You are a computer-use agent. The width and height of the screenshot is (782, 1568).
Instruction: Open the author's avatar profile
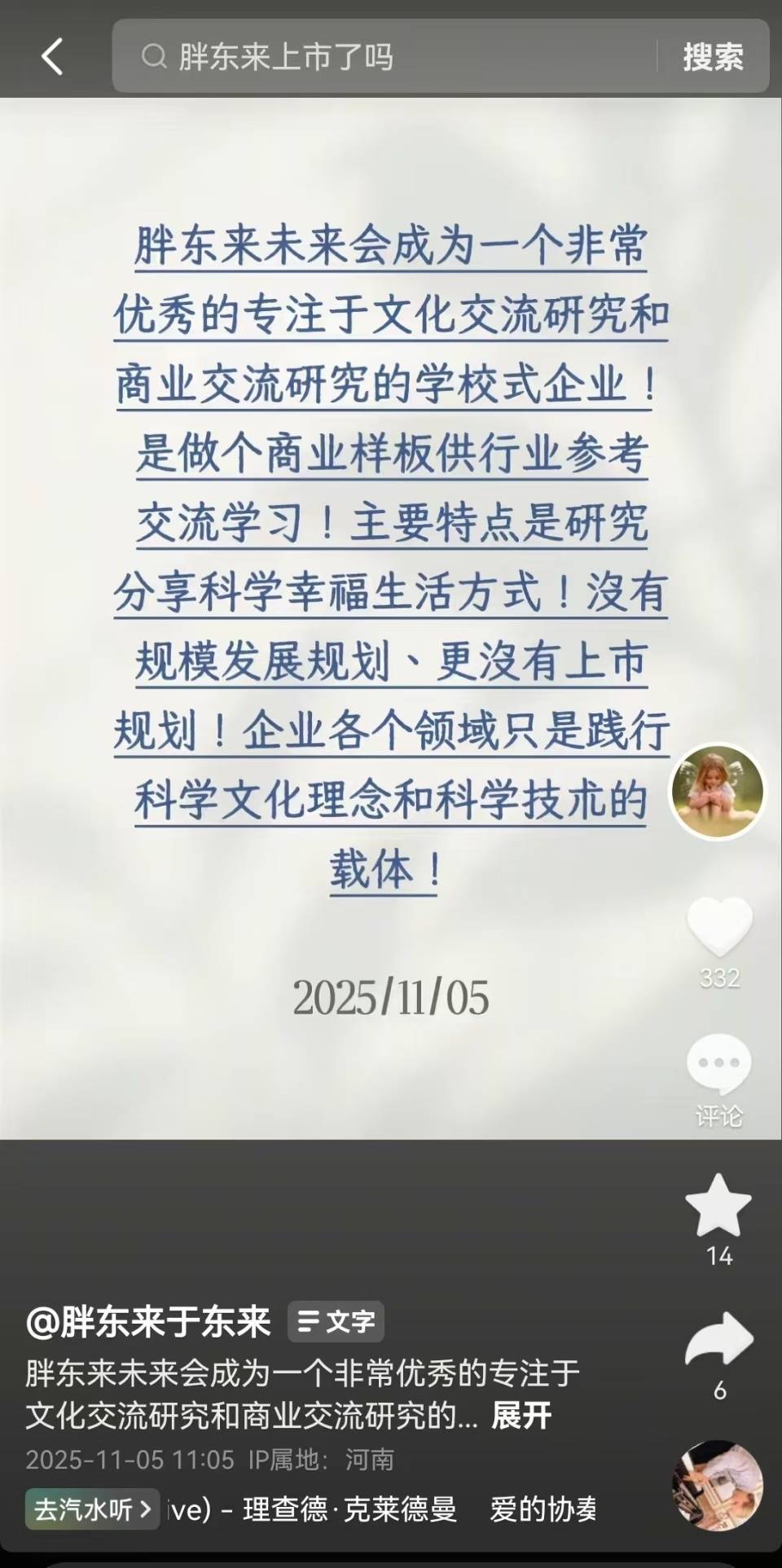point(717,792)
